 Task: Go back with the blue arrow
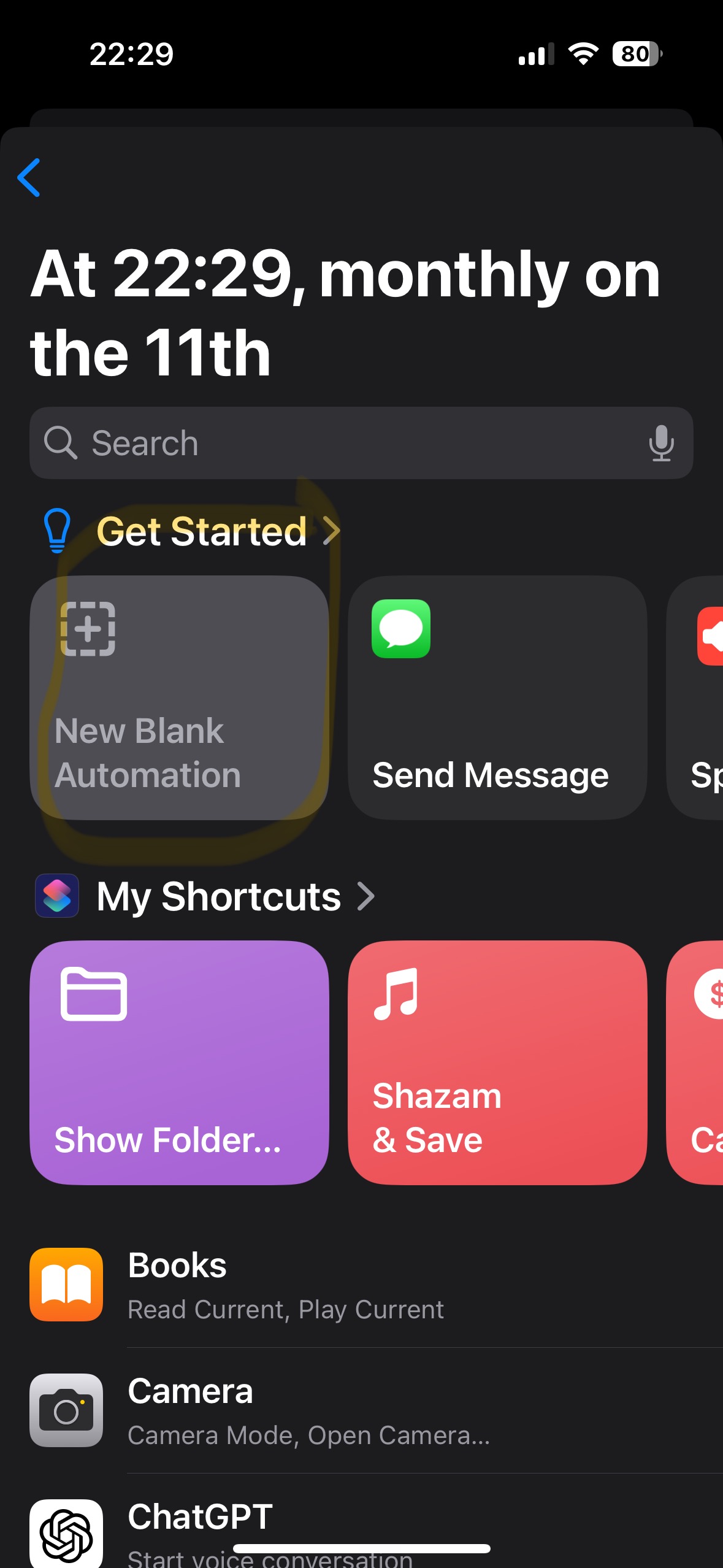coord(29,177)
